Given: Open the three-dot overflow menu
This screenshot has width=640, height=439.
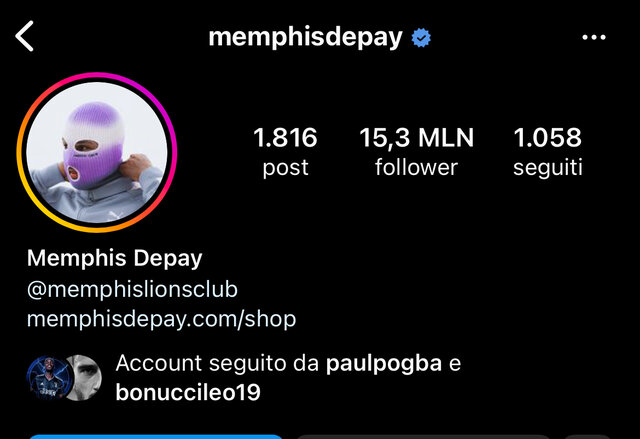Looking at the screenshot, I should [x=594, y=38].
